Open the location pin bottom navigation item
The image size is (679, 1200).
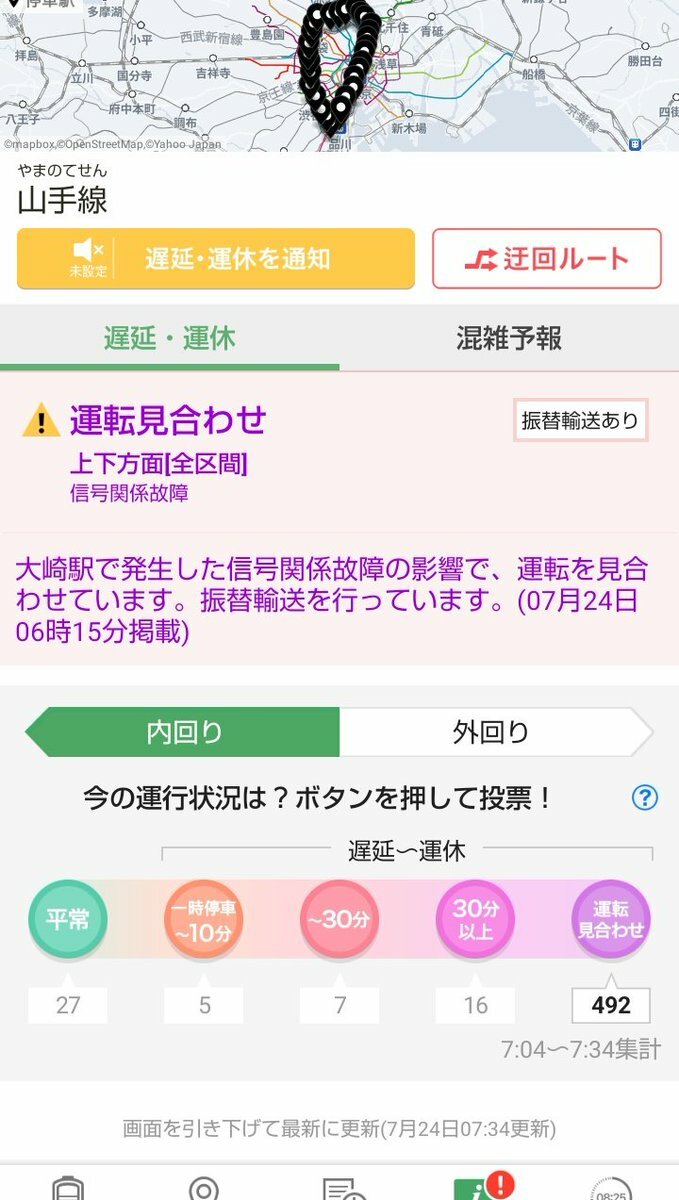point(204,1188)
